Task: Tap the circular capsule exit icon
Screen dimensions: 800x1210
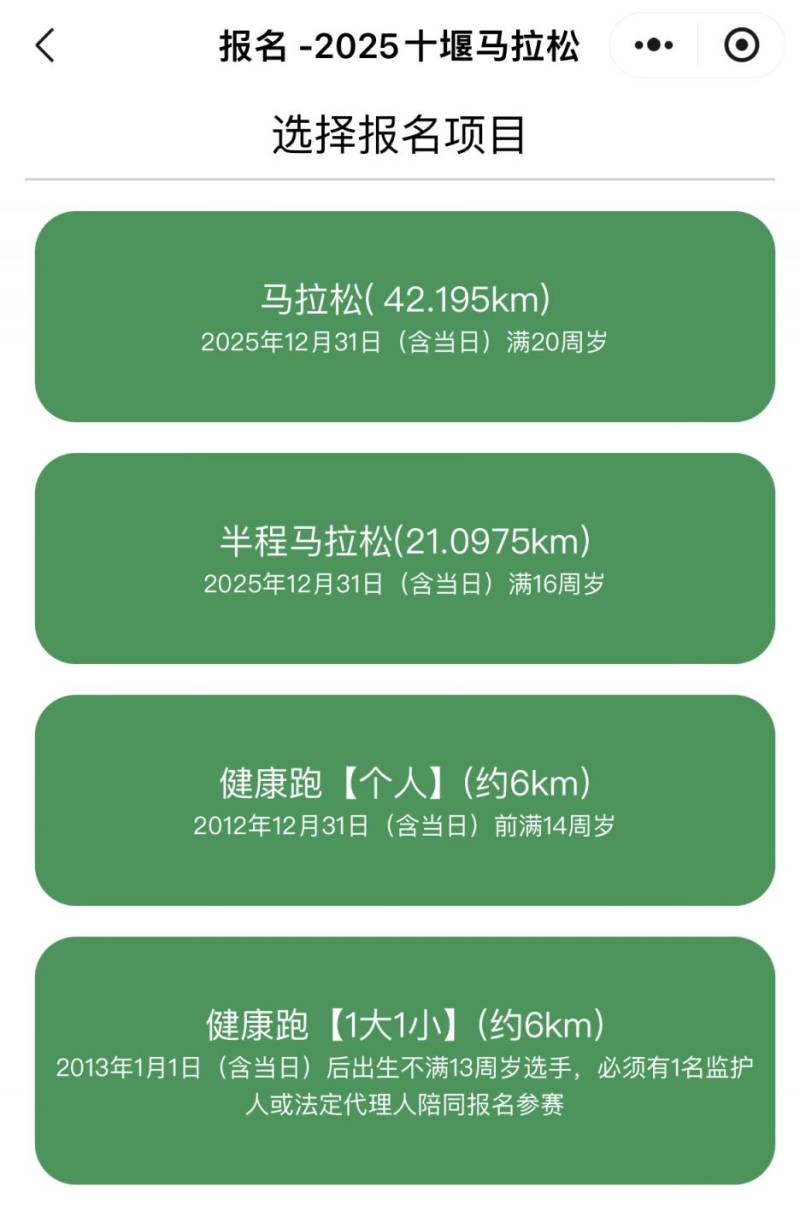Action: [740, 45]
